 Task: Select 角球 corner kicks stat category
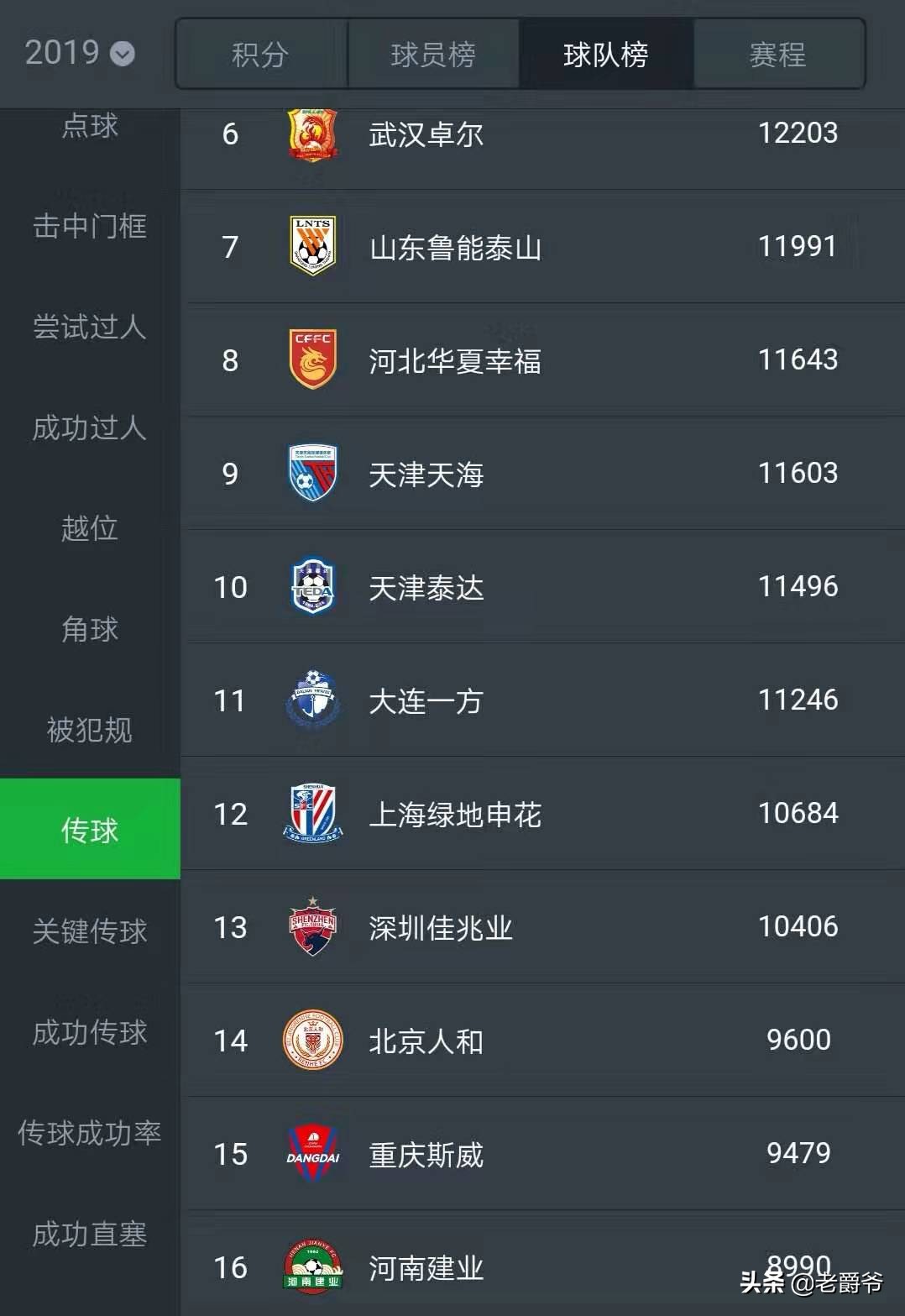[x=90, y=630]
